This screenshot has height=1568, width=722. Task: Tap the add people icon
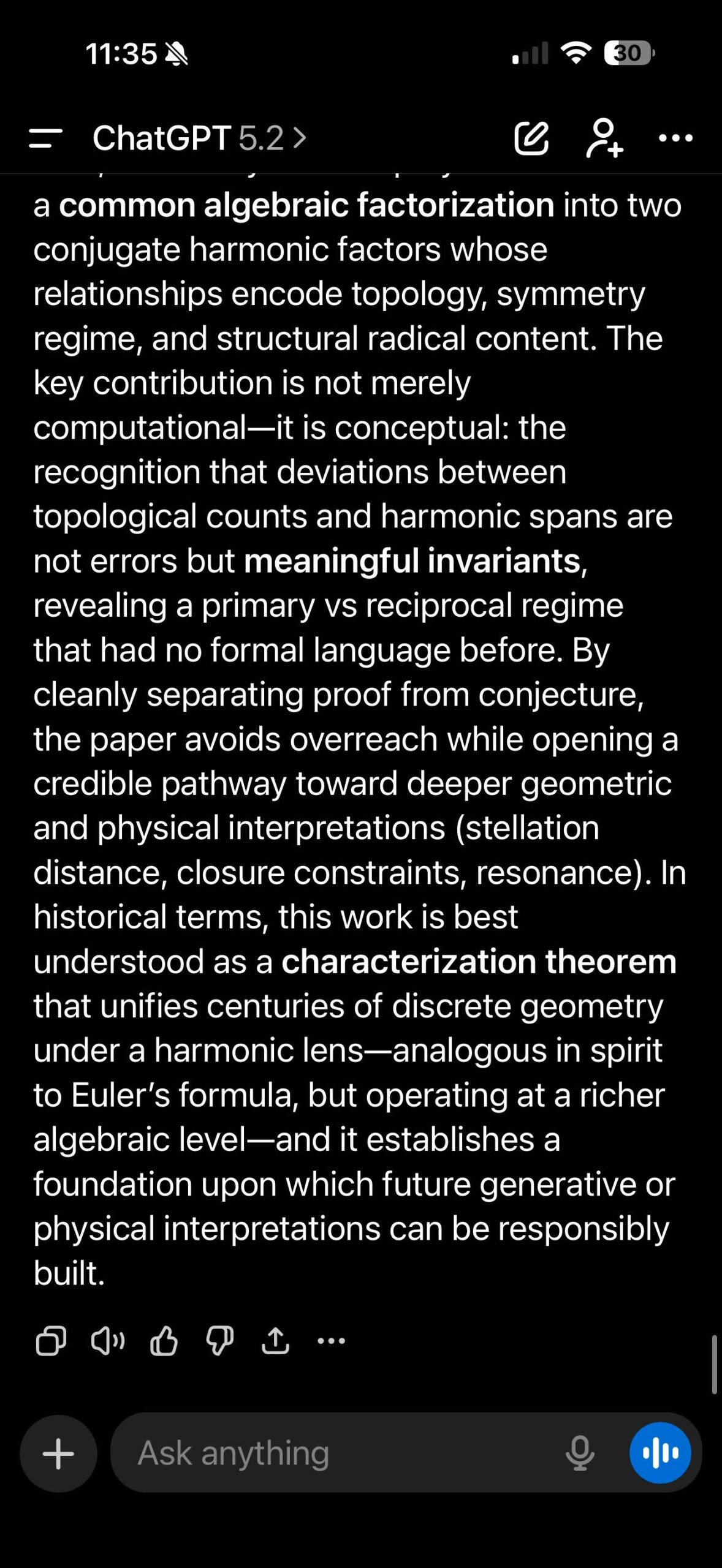click(x=604, y=138)
